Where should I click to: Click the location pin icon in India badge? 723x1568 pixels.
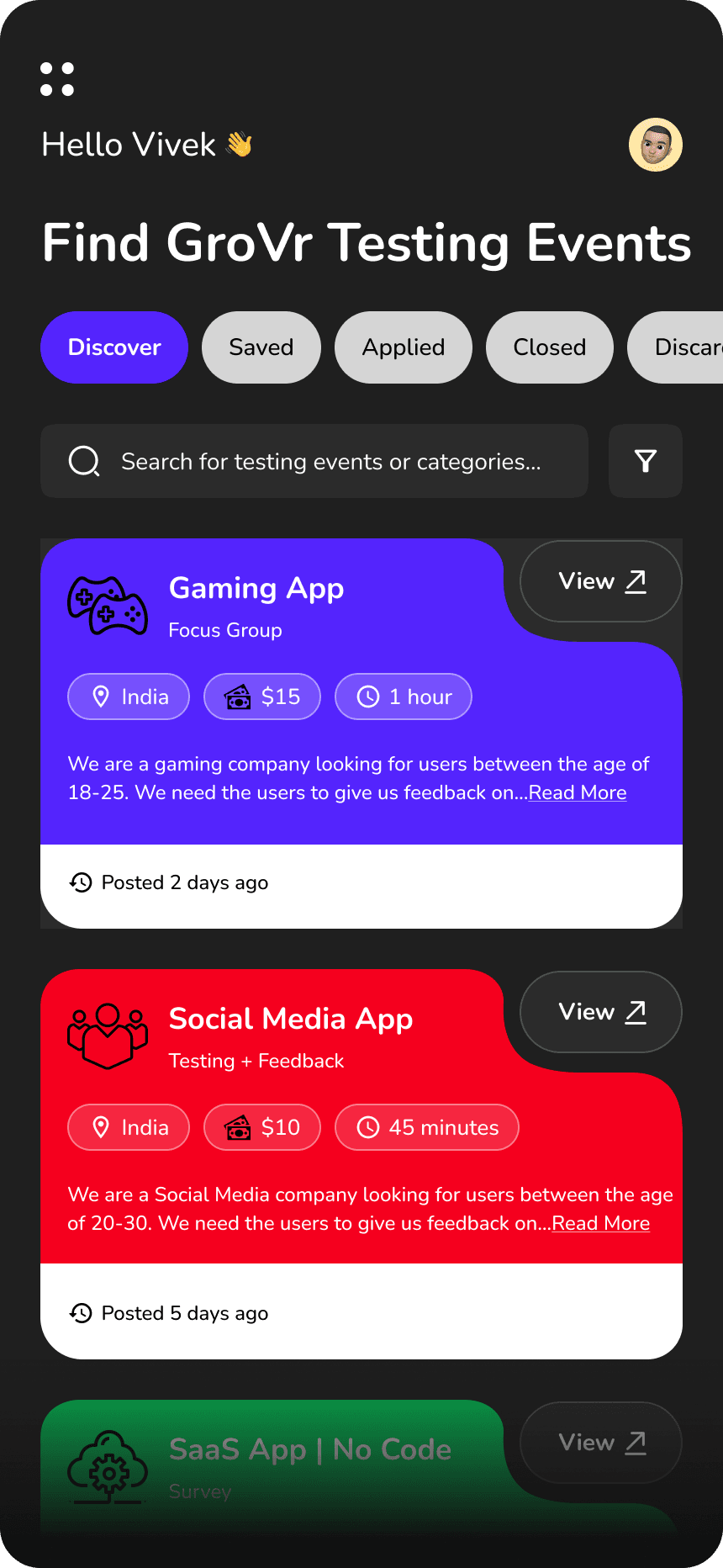[102, 697]
